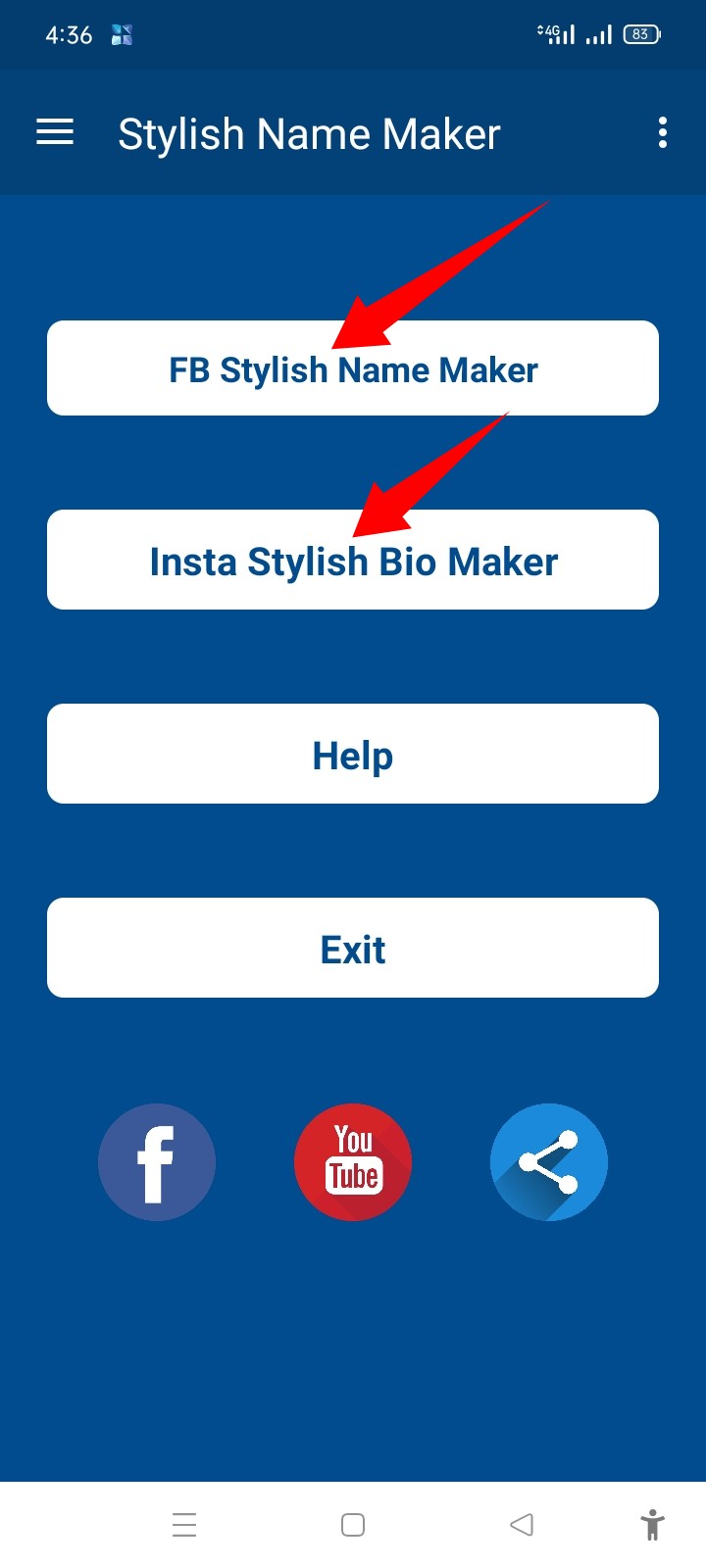Go back using system back button
Screen dimensions: 706x1568
click(x=522, y=1525)
